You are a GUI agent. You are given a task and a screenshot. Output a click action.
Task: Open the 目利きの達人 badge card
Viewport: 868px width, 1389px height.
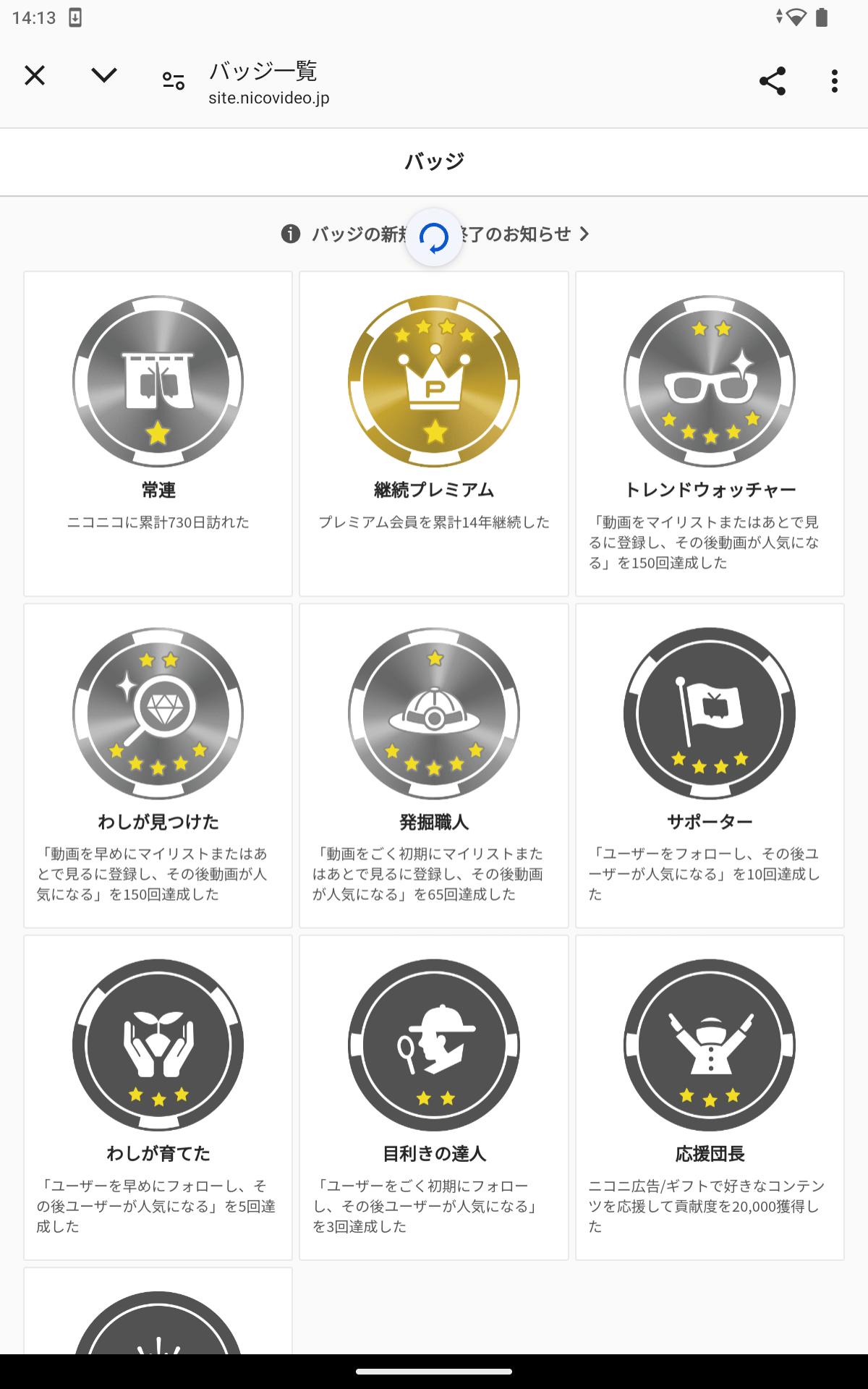(x=434, y=1097)
